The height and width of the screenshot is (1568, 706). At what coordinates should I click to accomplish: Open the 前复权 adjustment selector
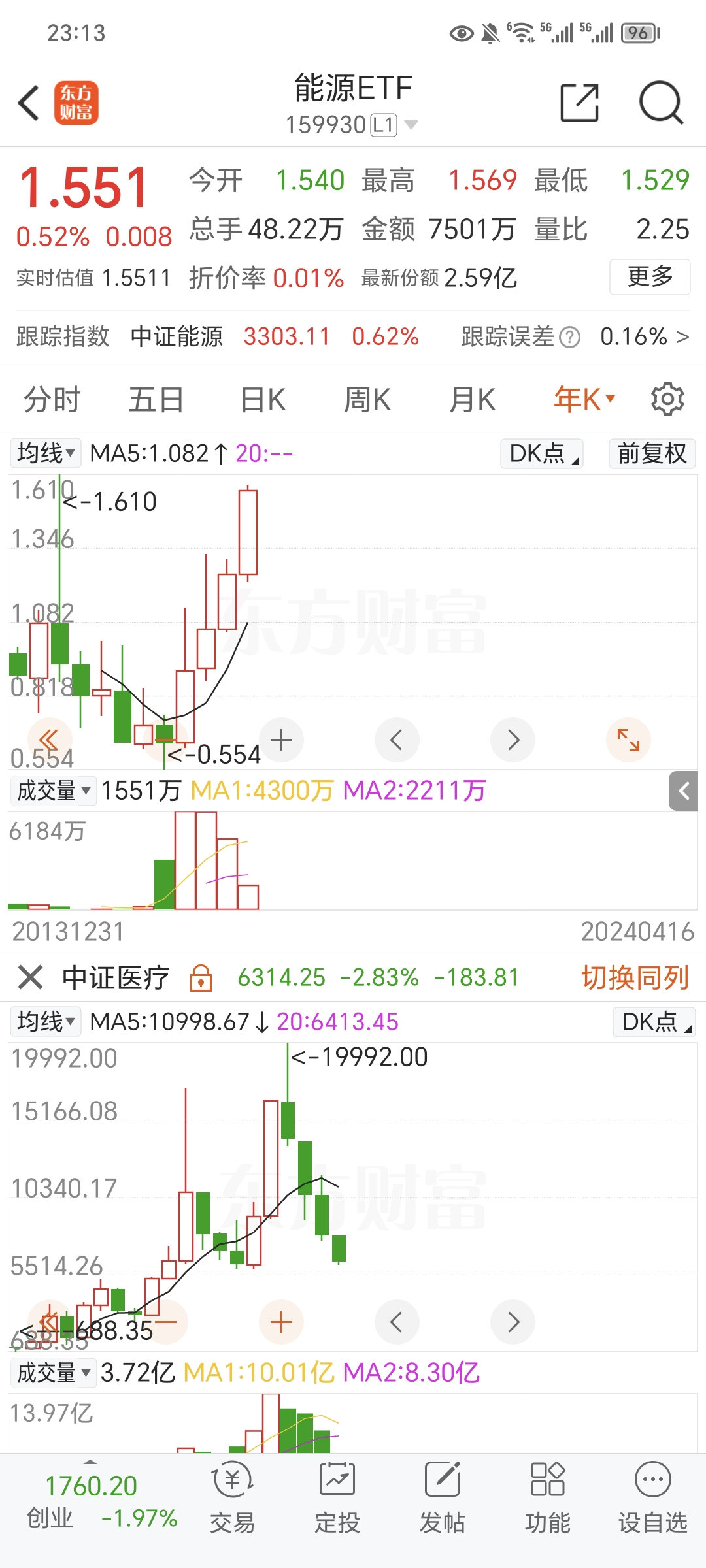[x=652, y=453]
